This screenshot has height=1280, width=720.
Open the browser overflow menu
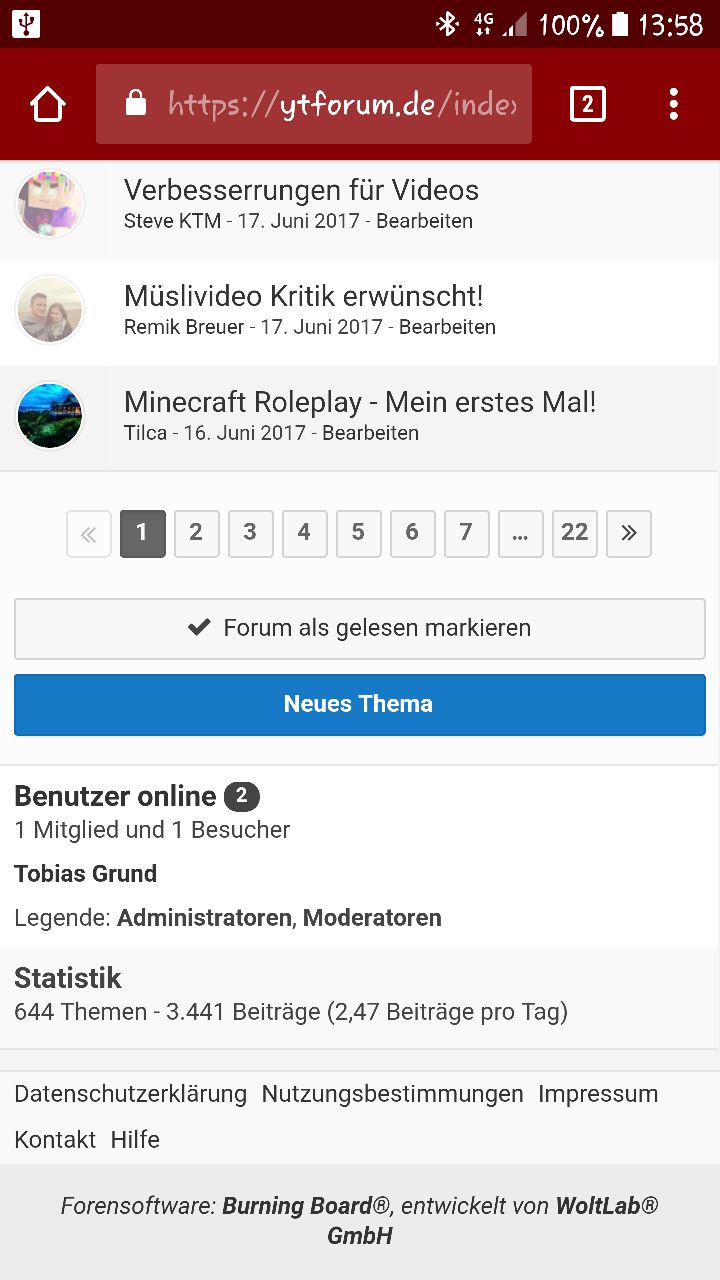point(673,104)
